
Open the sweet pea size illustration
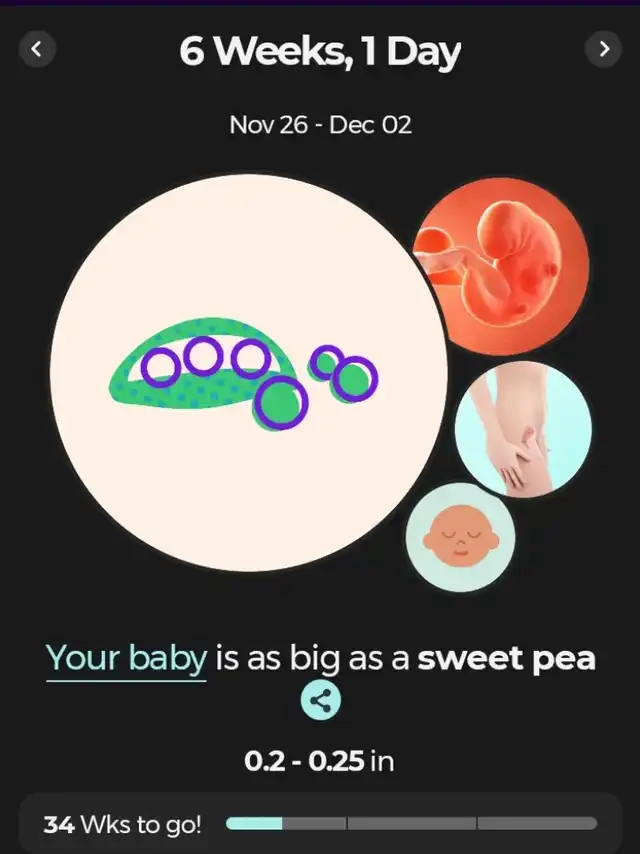click(x=248, y=373)
